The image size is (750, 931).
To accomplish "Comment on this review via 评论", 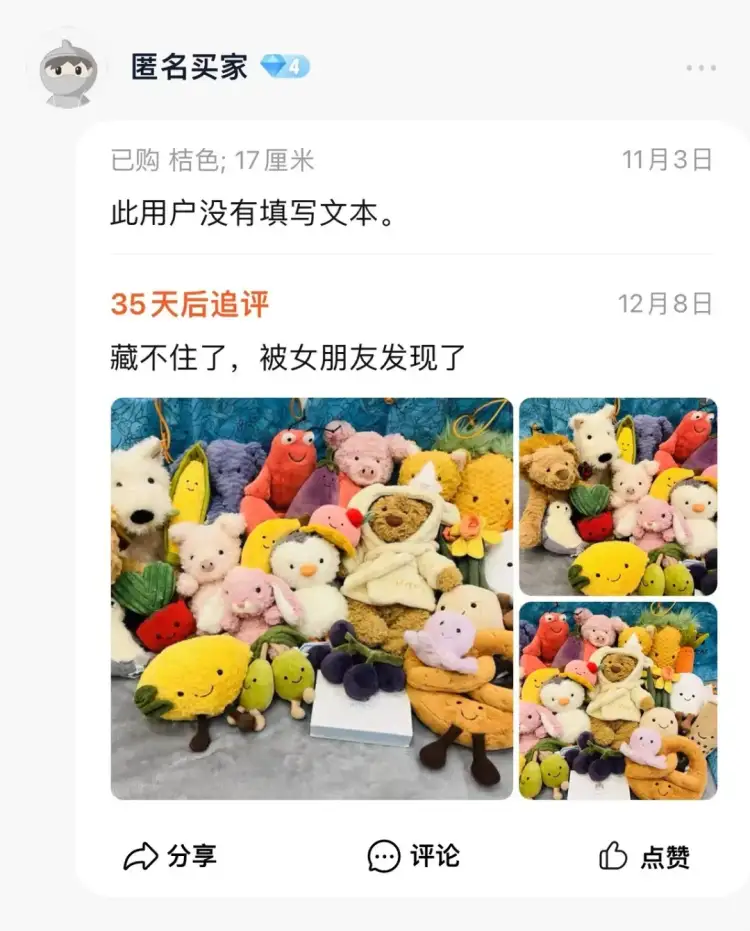I will click(414, 856).
